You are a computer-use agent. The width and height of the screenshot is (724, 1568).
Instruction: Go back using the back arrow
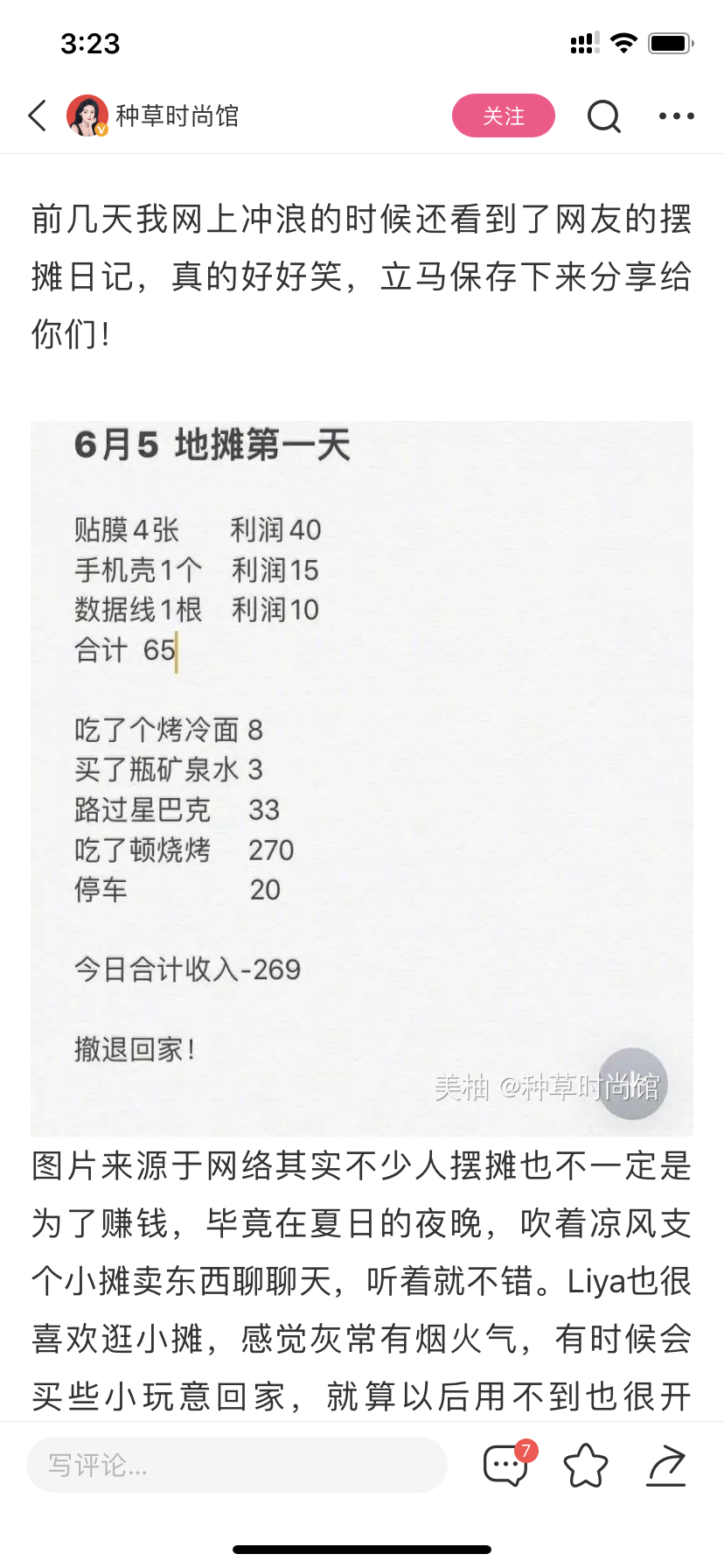(x=37, y=115)
